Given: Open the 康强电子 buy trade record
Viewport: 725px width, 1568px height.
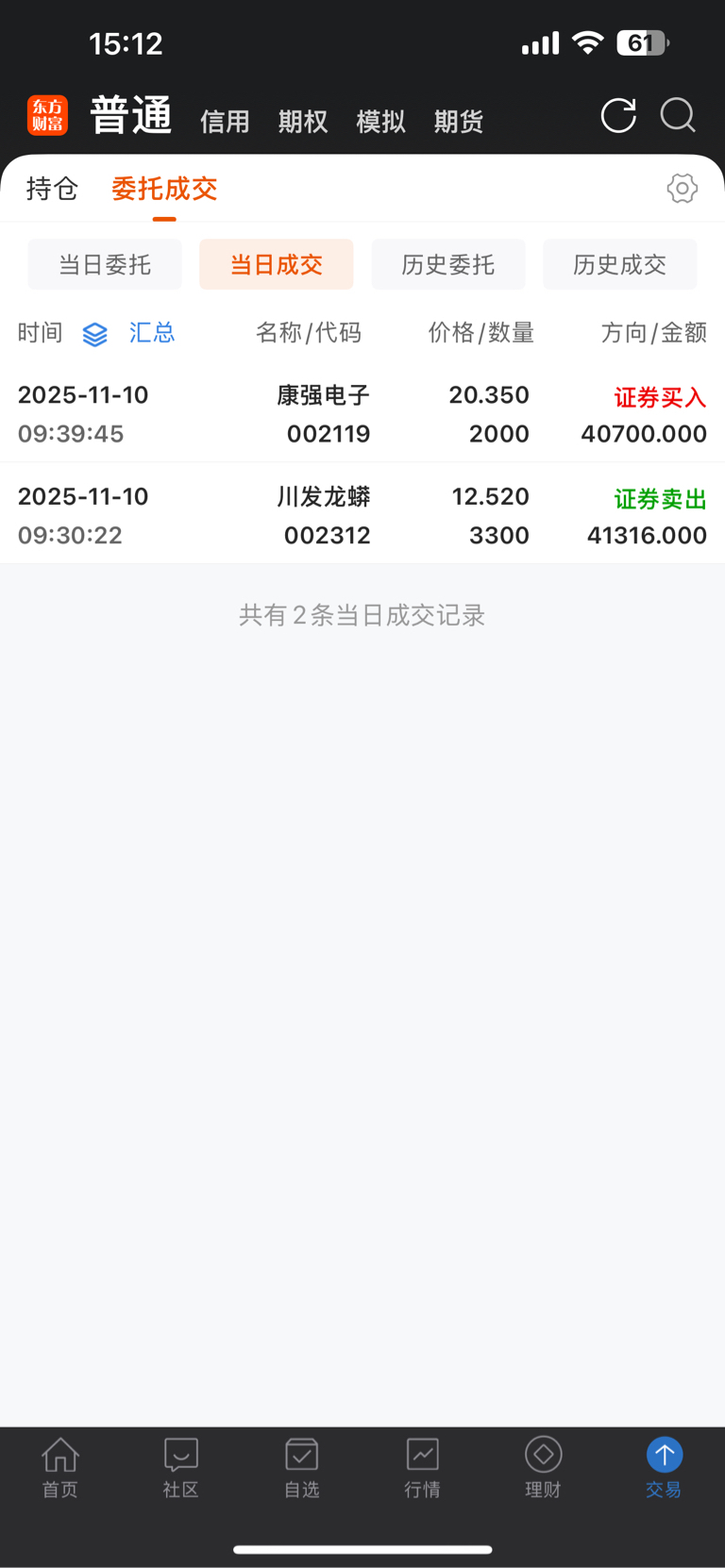Looking at the screenshot, I should tap(362, 414).
